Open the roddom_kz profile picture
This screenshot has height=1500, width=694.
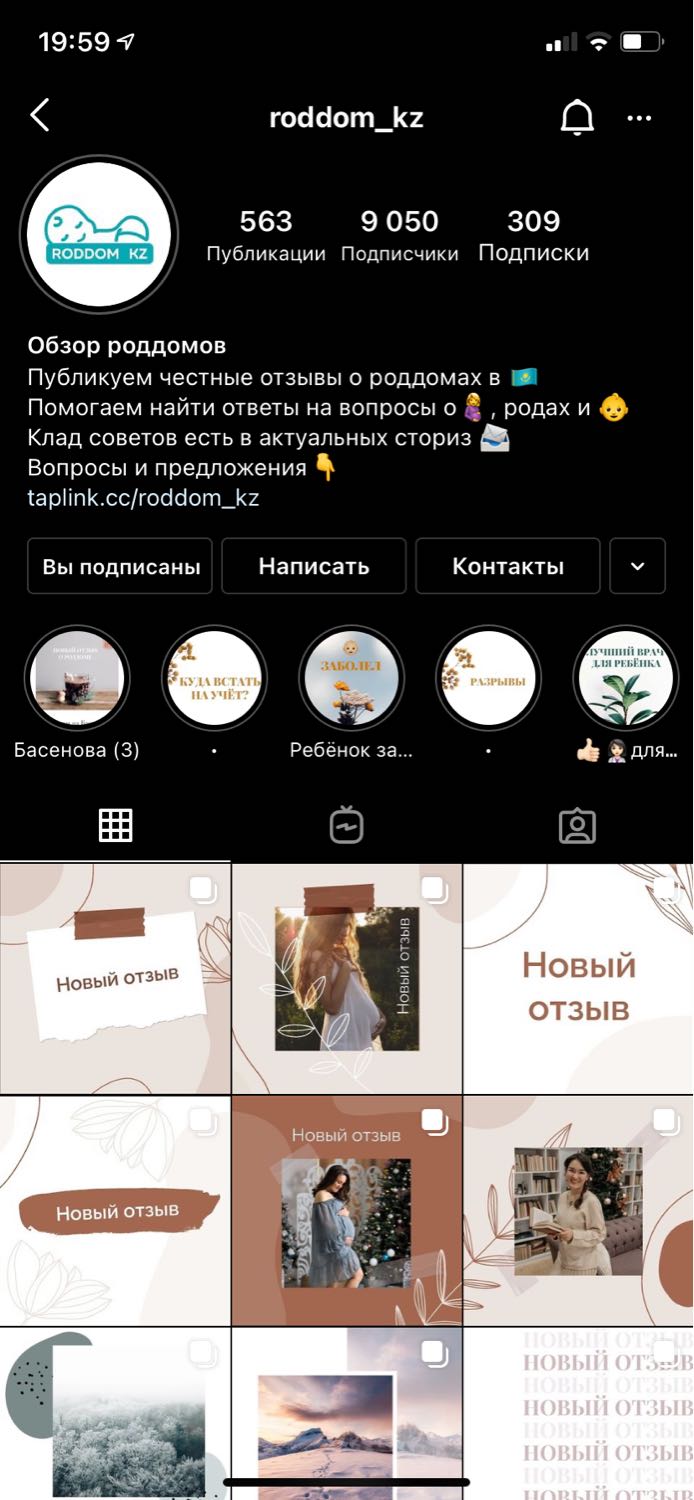99,235
